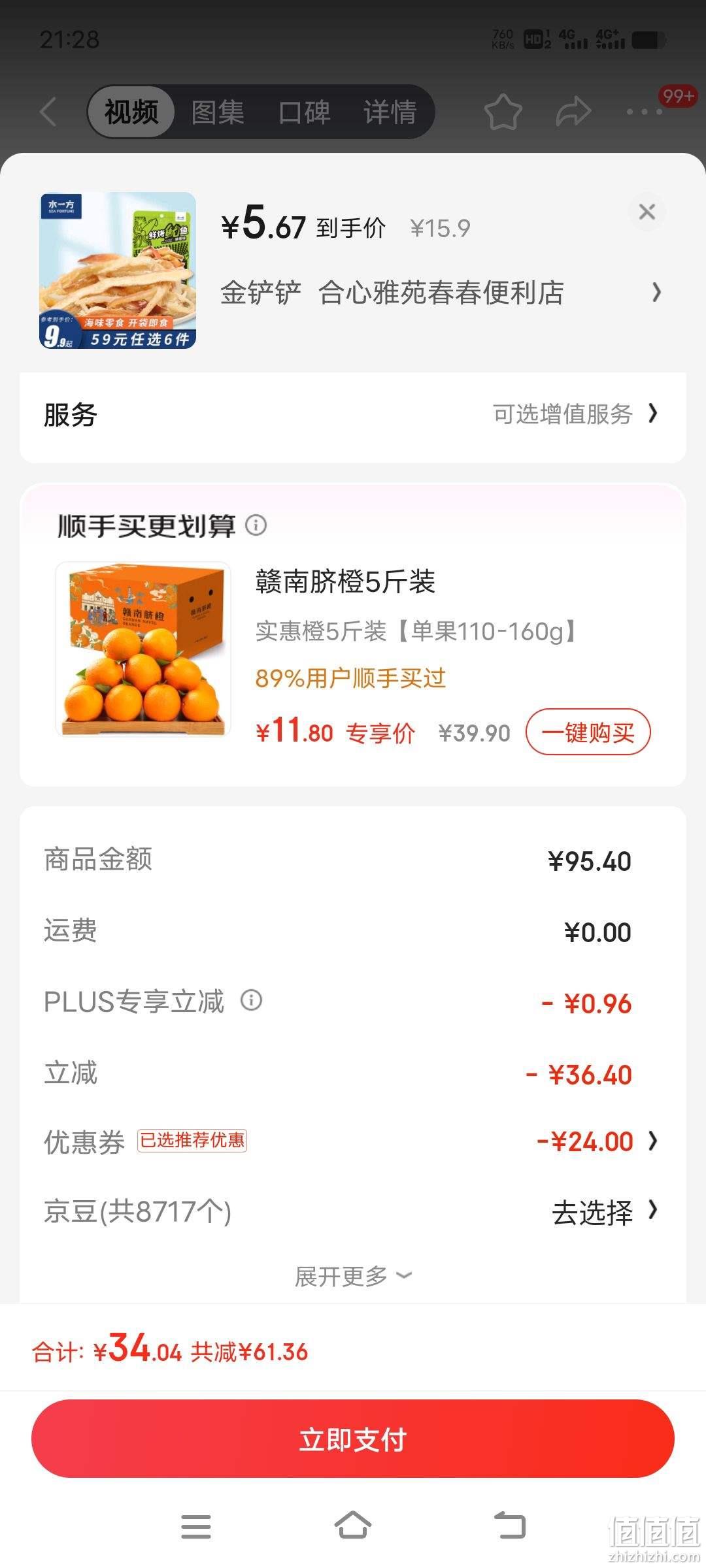Screen dimensions: 706x1568
Task: Open 京豆 去选择 row
Action: click(353, 1212)
